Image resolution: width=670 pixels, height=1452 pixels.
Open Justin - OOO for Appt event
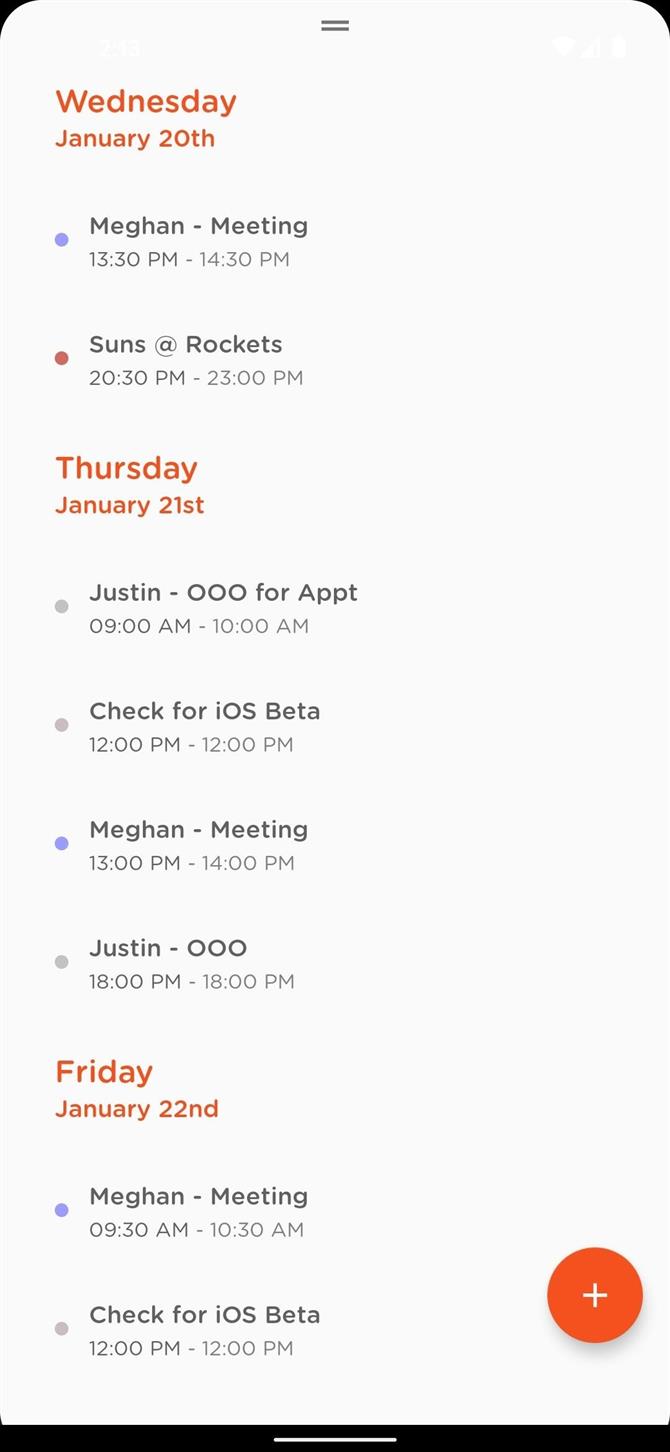click(x=335, y=608)
